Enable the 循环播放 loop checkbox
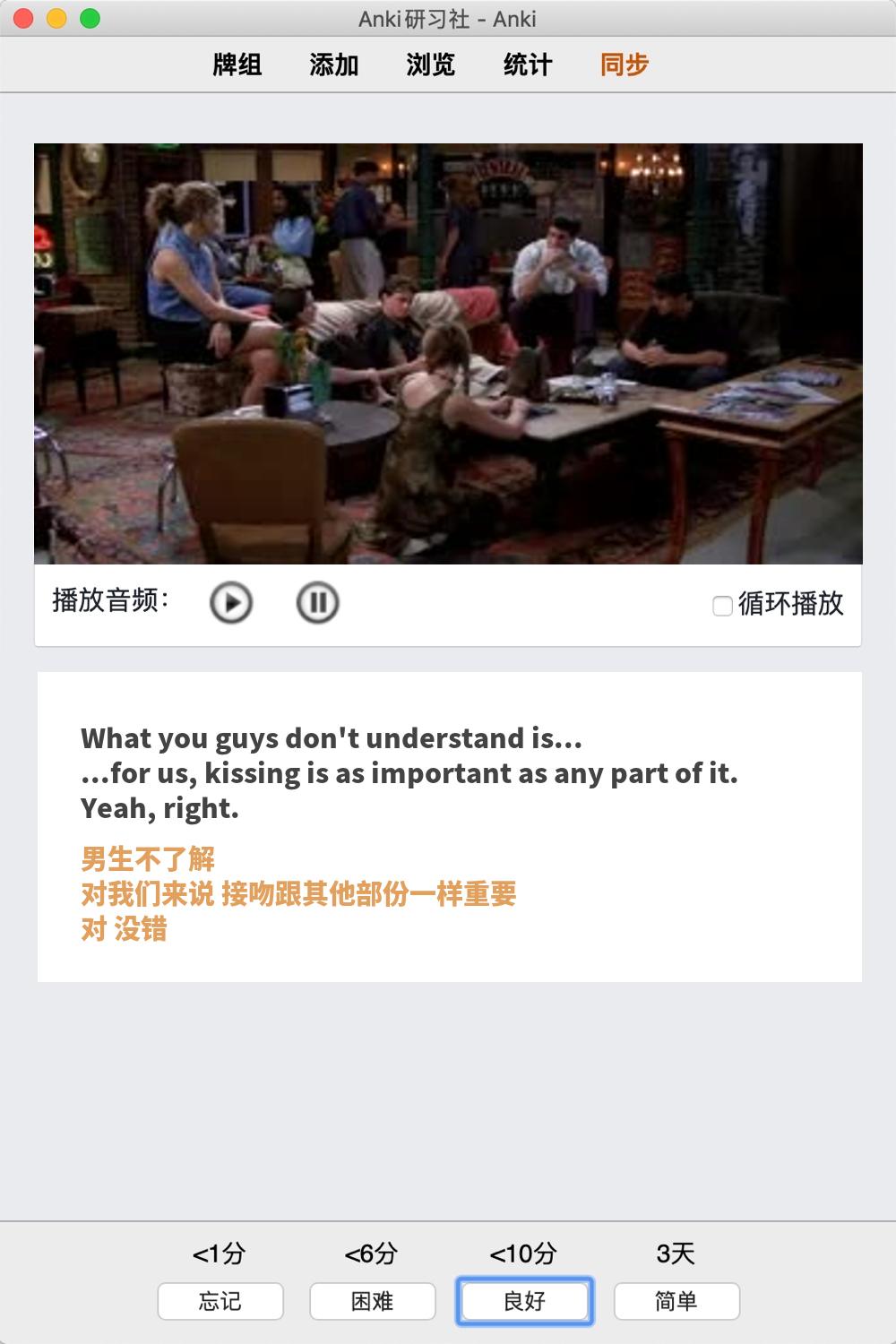The image size is (896, 1344). click(x=722, y=607)
